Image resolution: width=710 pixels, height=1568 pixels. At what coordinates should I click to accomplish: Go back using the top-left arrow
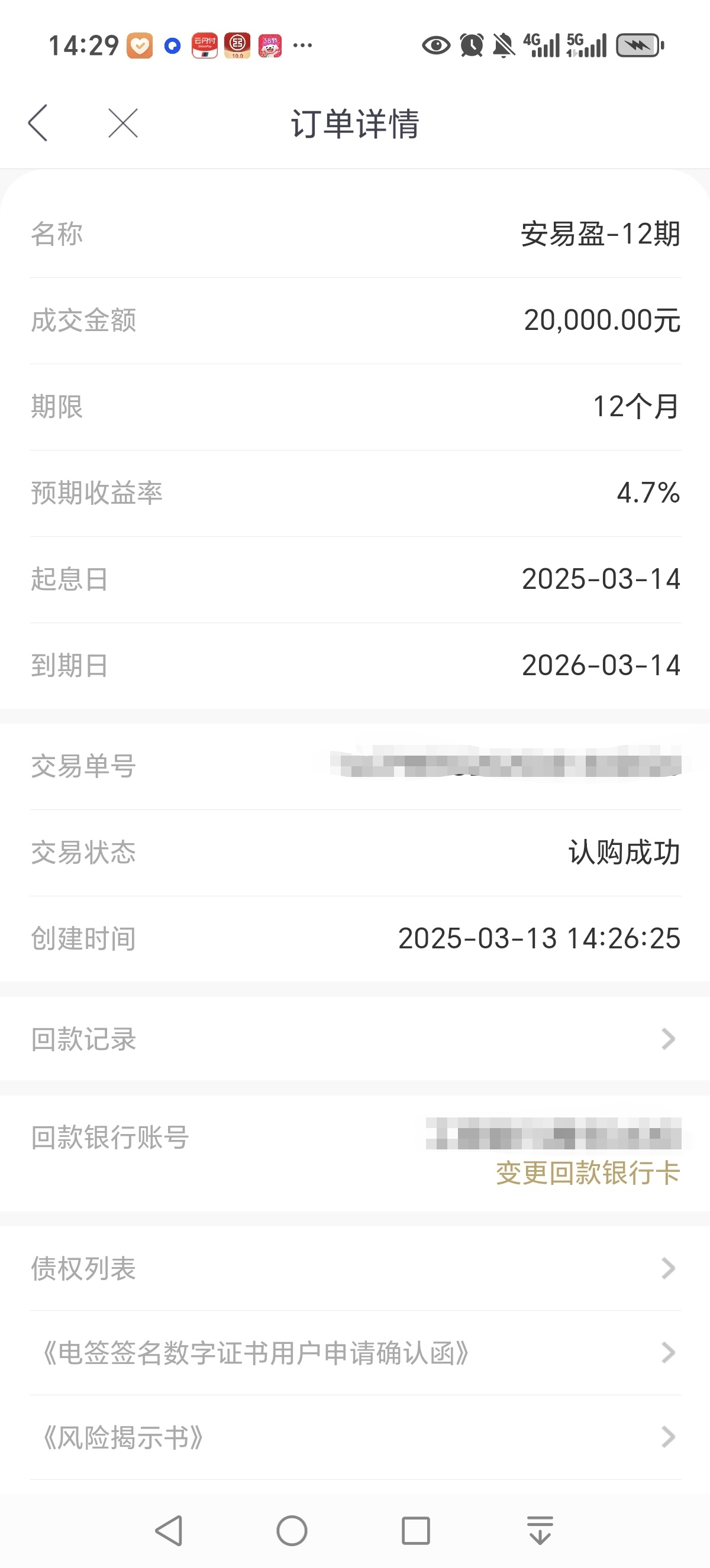tap(38, 123)
